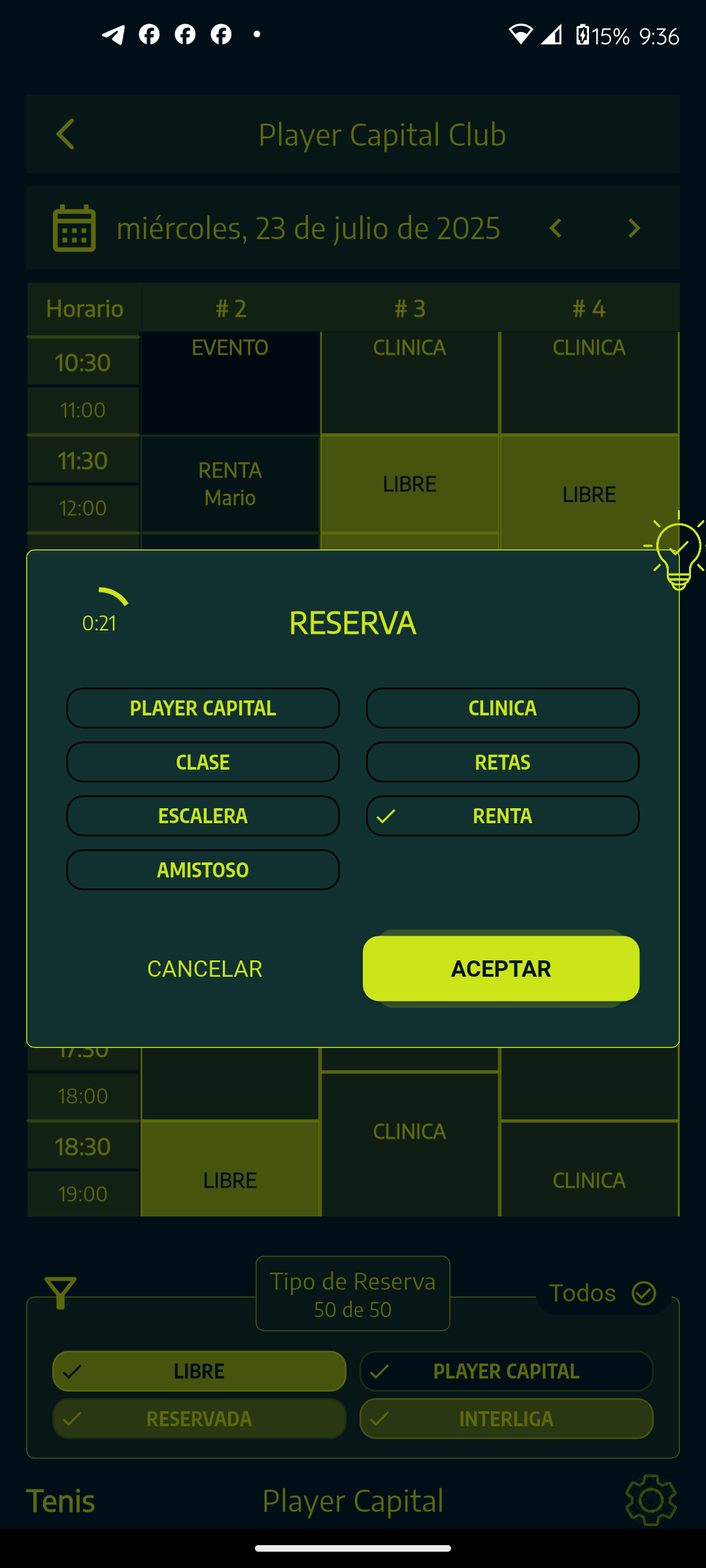Choose the CLINICA reservation option

pos(502,708)
